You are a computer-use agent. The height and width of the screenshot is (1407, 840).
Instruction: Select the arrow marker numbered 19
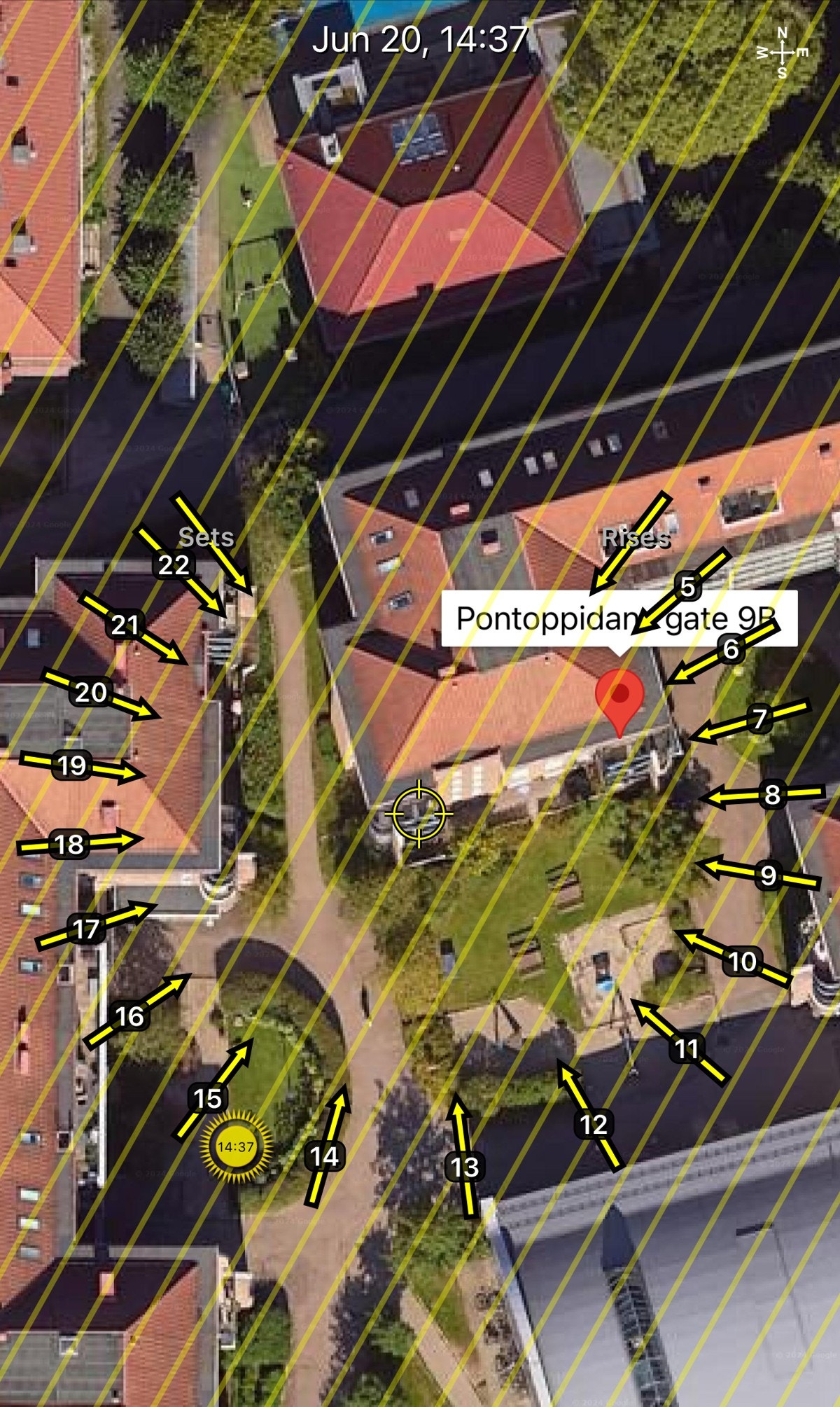point(71,766)
